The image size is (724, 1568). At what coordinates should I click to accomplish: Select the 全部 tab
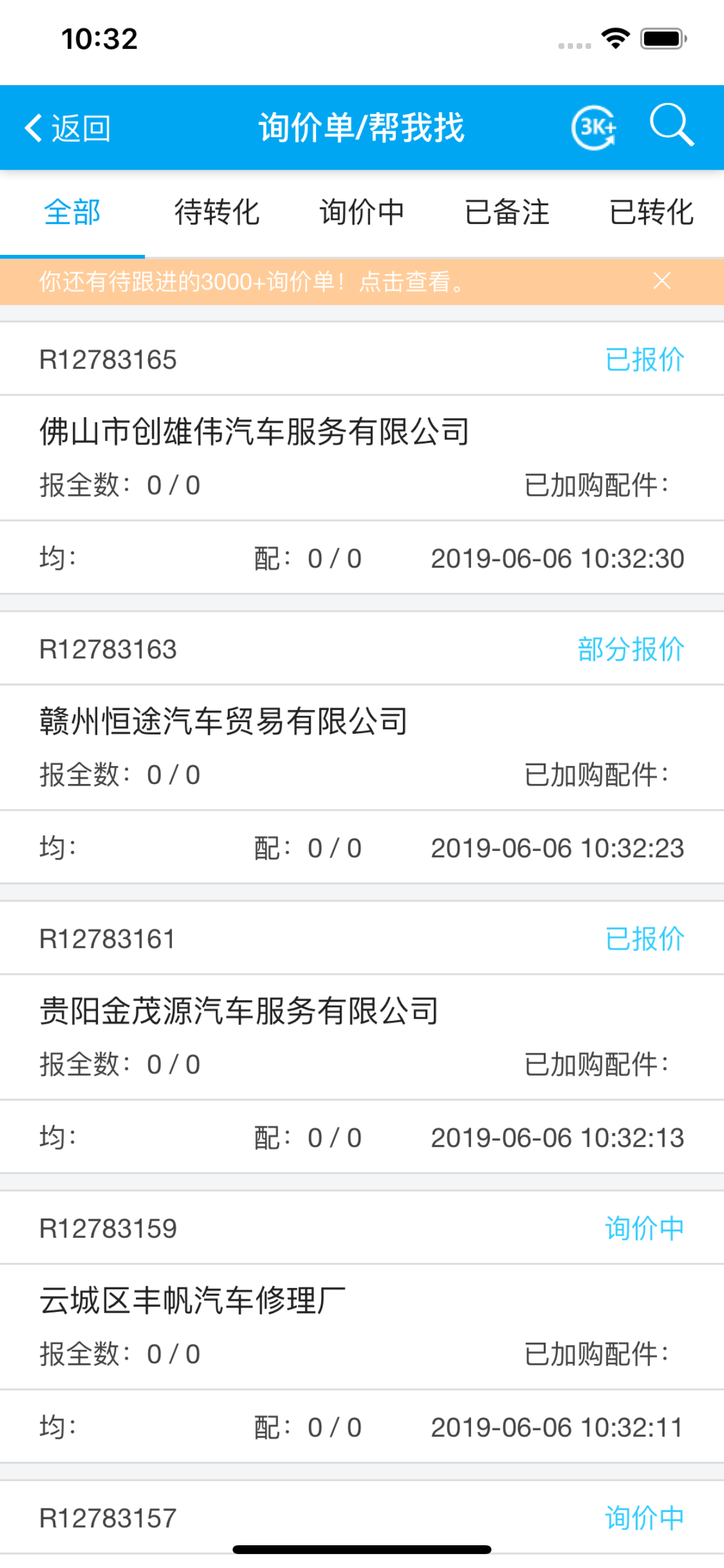[x=72, y=212]
